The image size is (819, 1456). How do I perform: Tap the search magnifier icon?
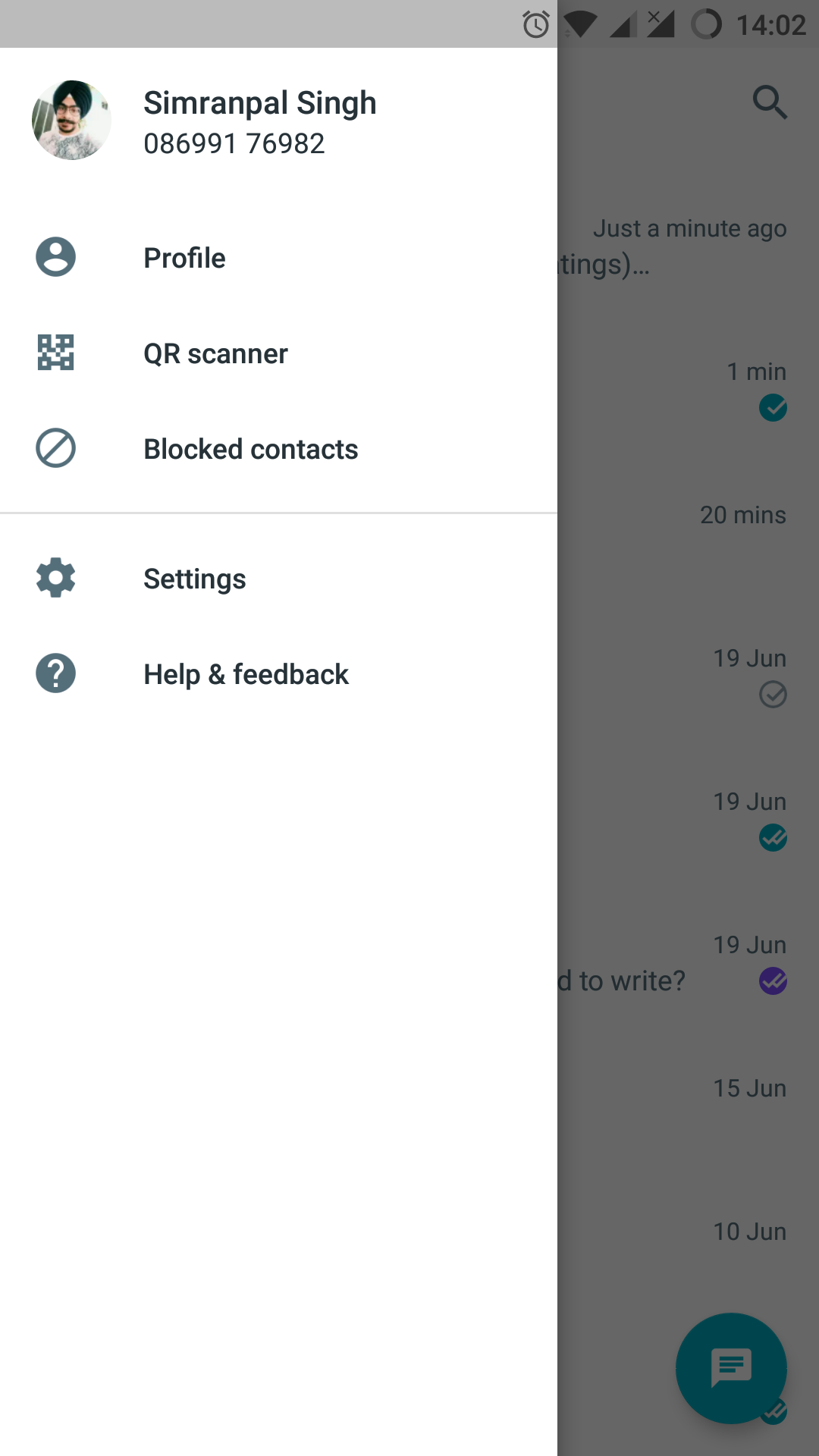(x=770, y=102)
